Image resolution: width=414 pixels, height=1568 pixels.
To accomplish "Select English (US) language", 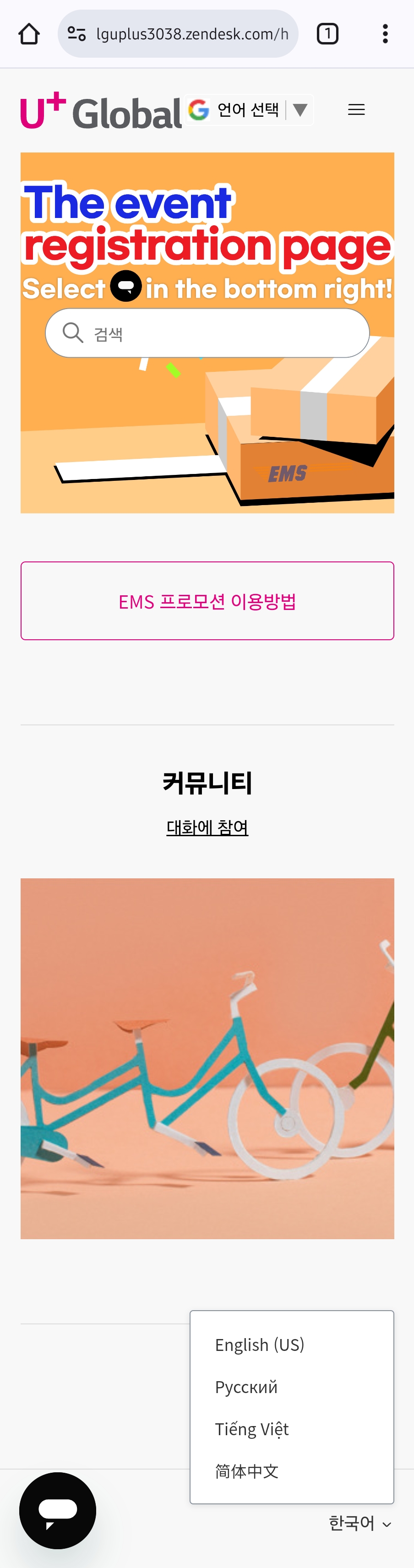I will [259, 1345].
